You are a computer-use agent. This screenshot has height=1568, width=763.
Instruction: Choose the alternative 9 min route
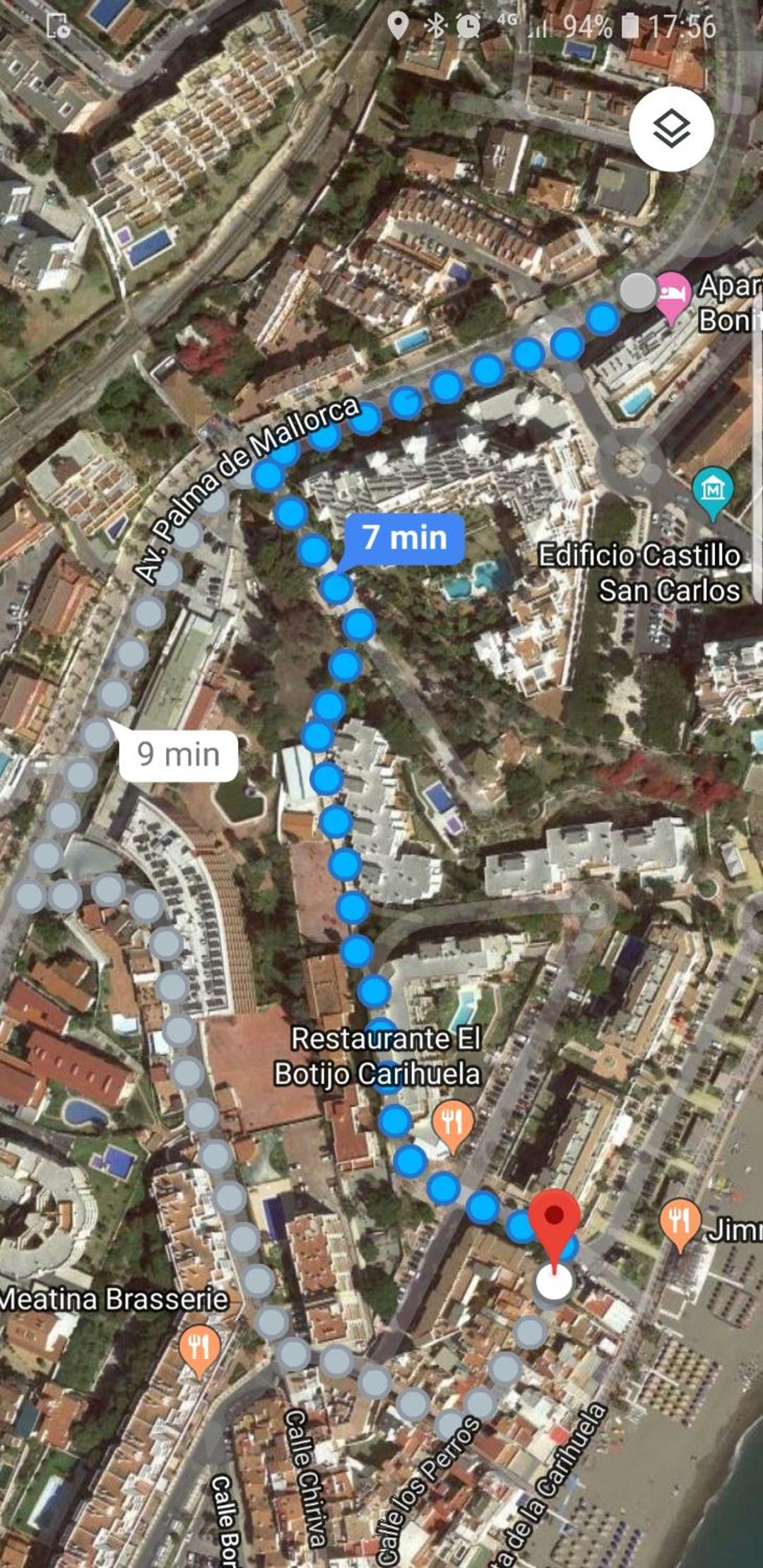178,755
